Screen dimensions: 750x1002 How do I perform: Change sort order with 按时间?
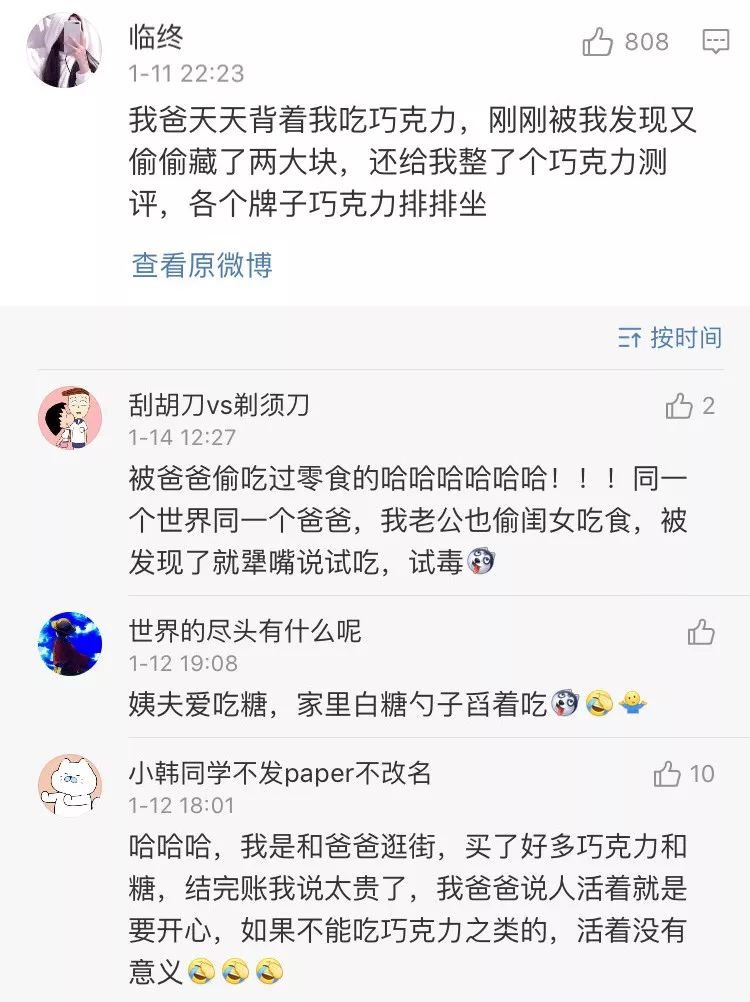[x=670, y=338]
